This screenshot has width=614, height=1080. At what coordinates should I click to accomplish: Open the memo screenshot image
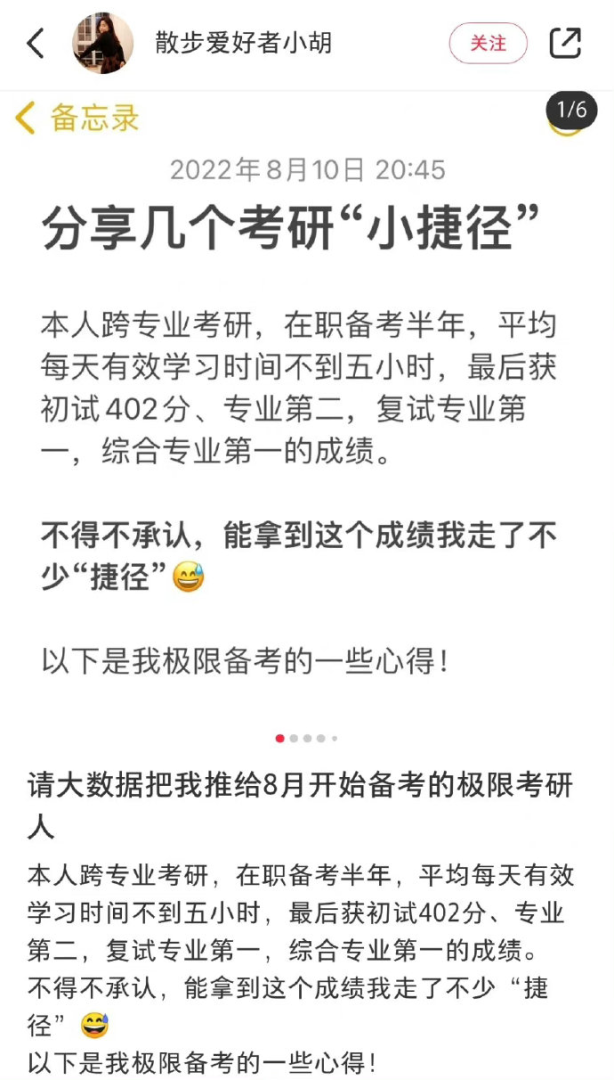[x=307, y=400]
